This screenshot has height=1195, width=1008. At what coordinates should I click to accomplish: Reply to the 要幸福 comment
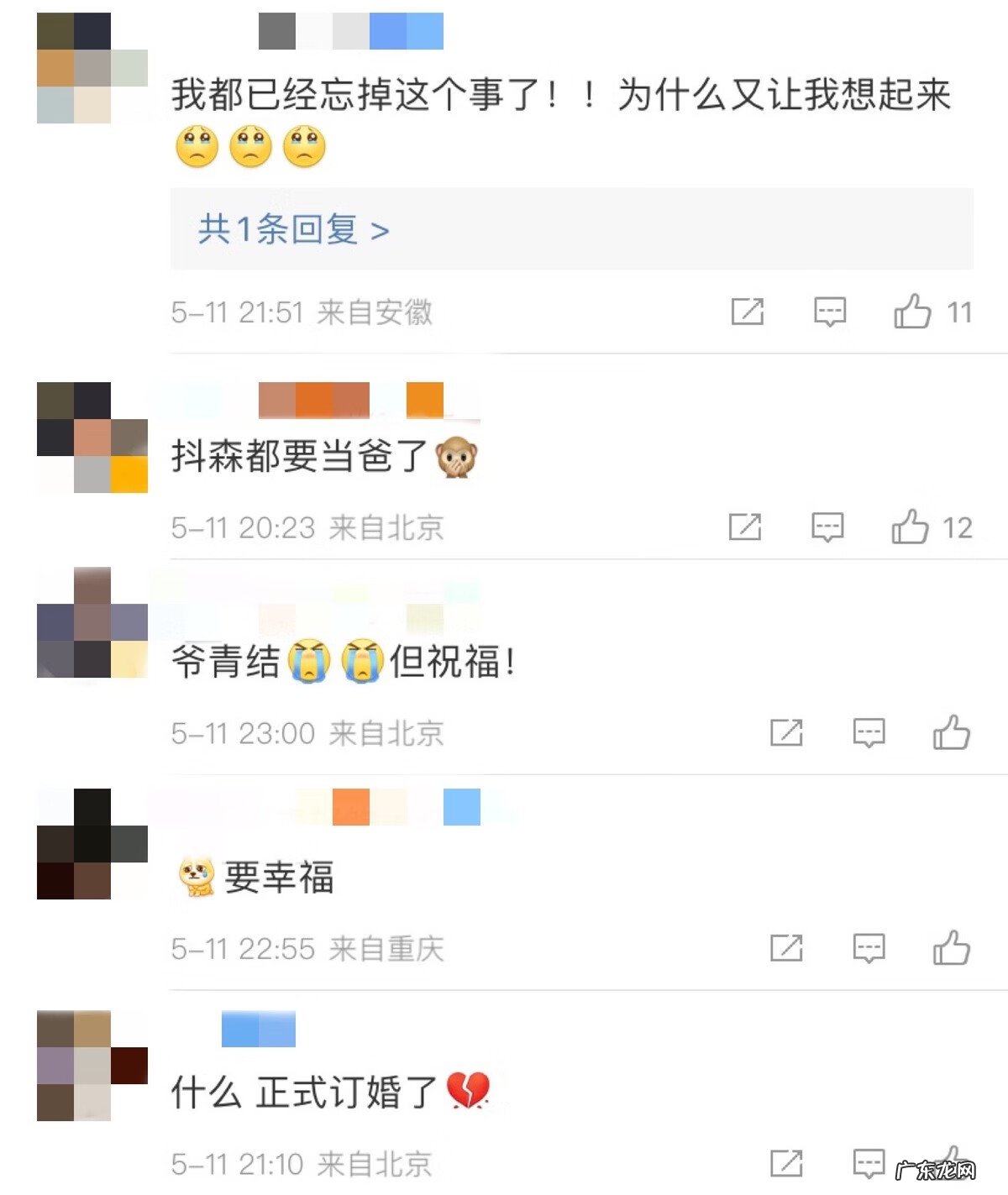869,949
